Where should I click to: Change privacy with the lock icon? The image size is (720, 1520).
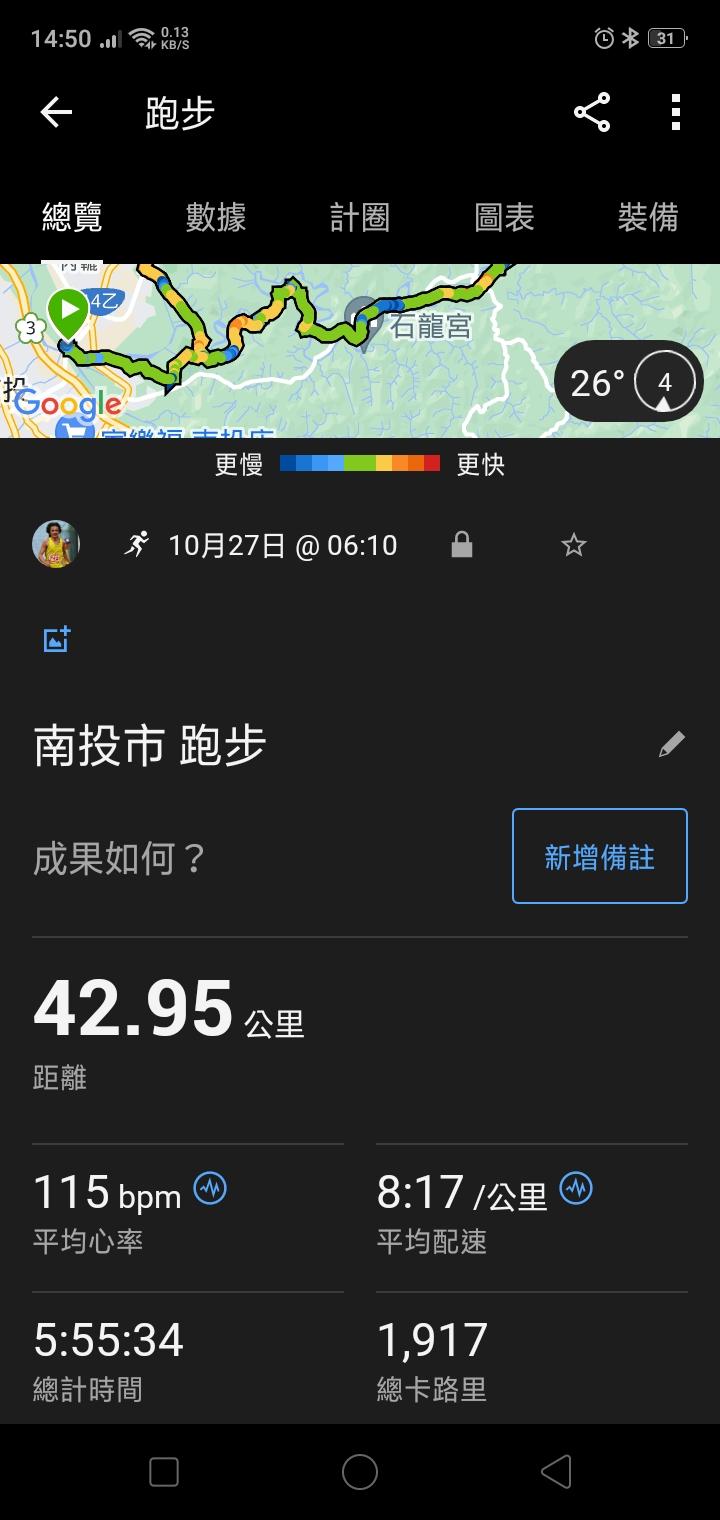pyautogui.click(x=461, y=545)
